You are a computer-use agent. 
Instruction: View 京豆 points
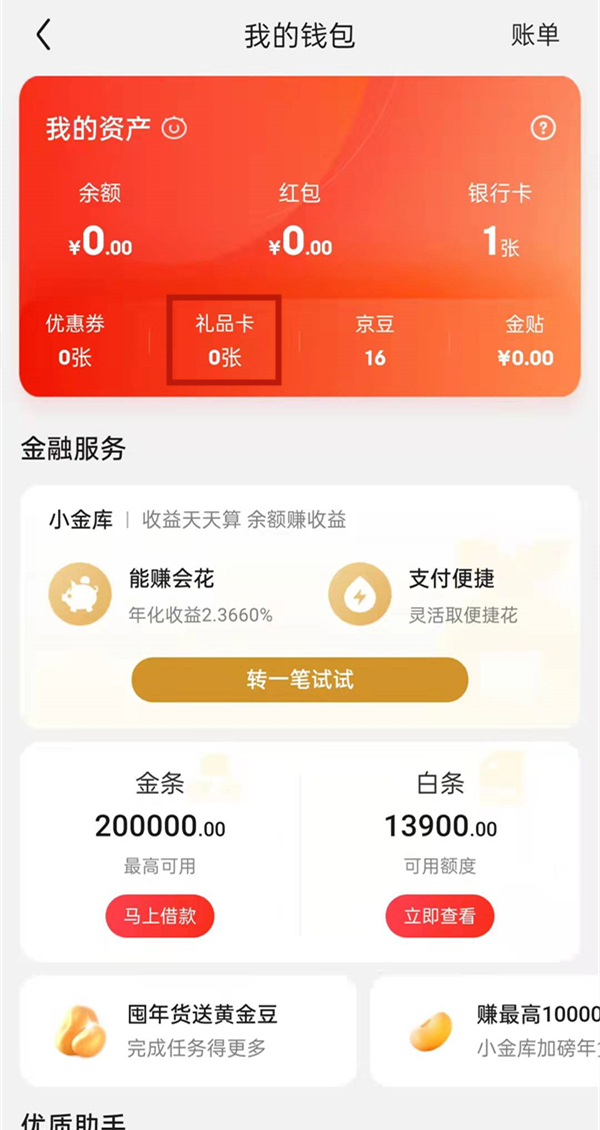coord(375,341)
